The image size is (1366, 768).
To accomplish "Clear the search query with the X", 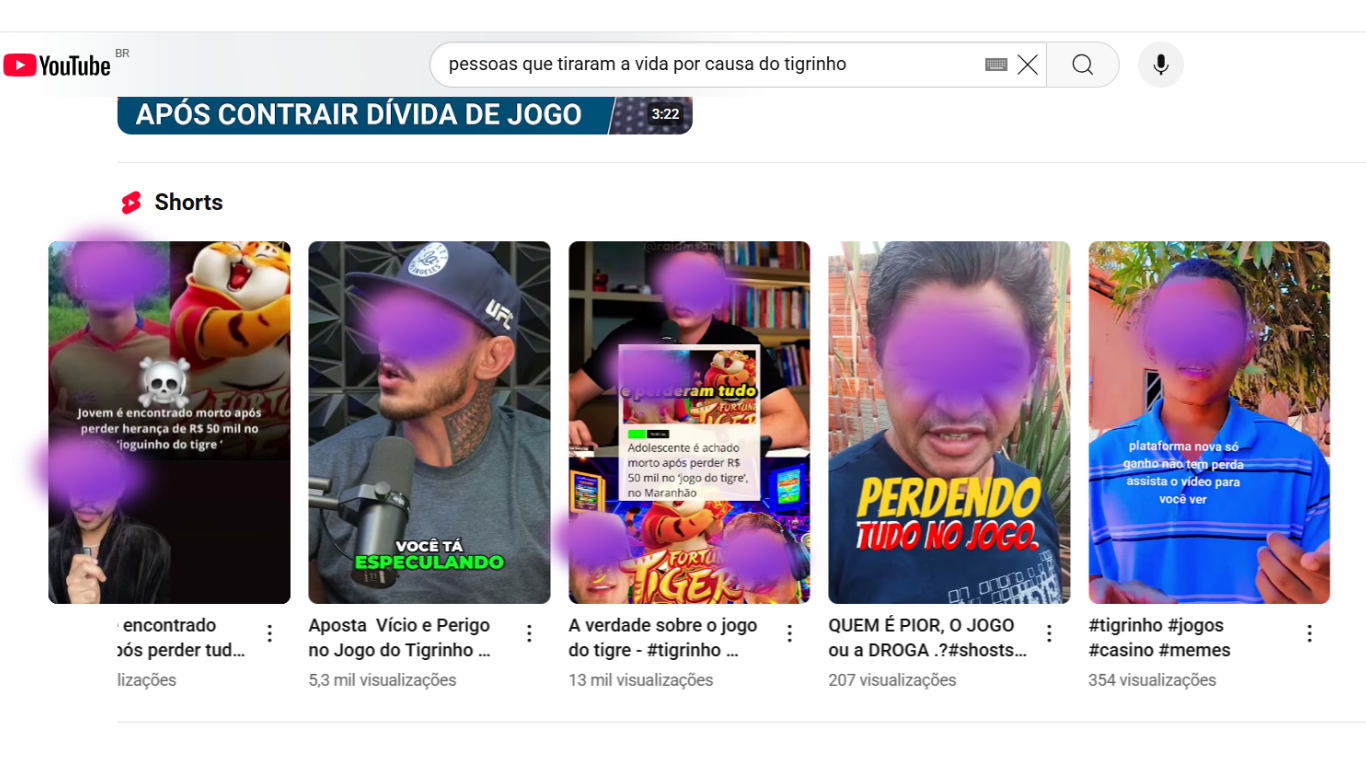I will (1027, 65).
